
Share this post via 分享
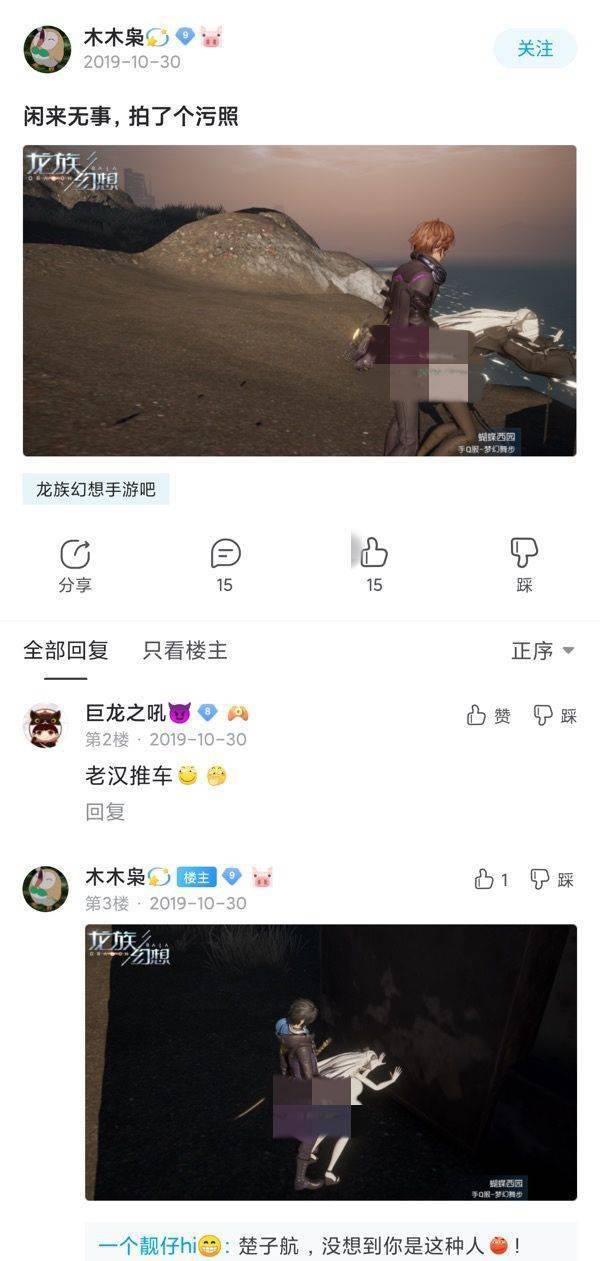point(75,566)
